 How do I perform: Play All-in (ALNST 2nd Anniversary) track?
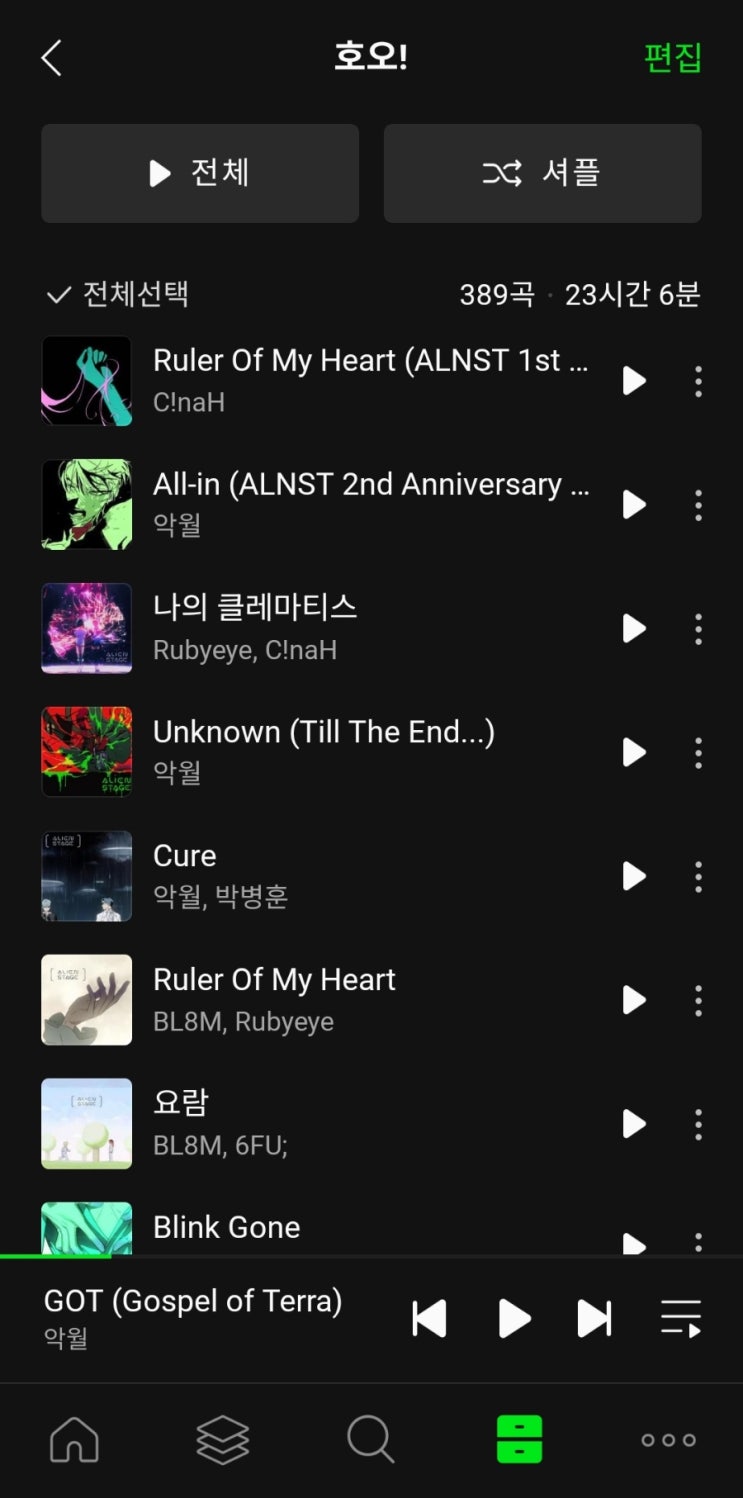coord(634,505)
